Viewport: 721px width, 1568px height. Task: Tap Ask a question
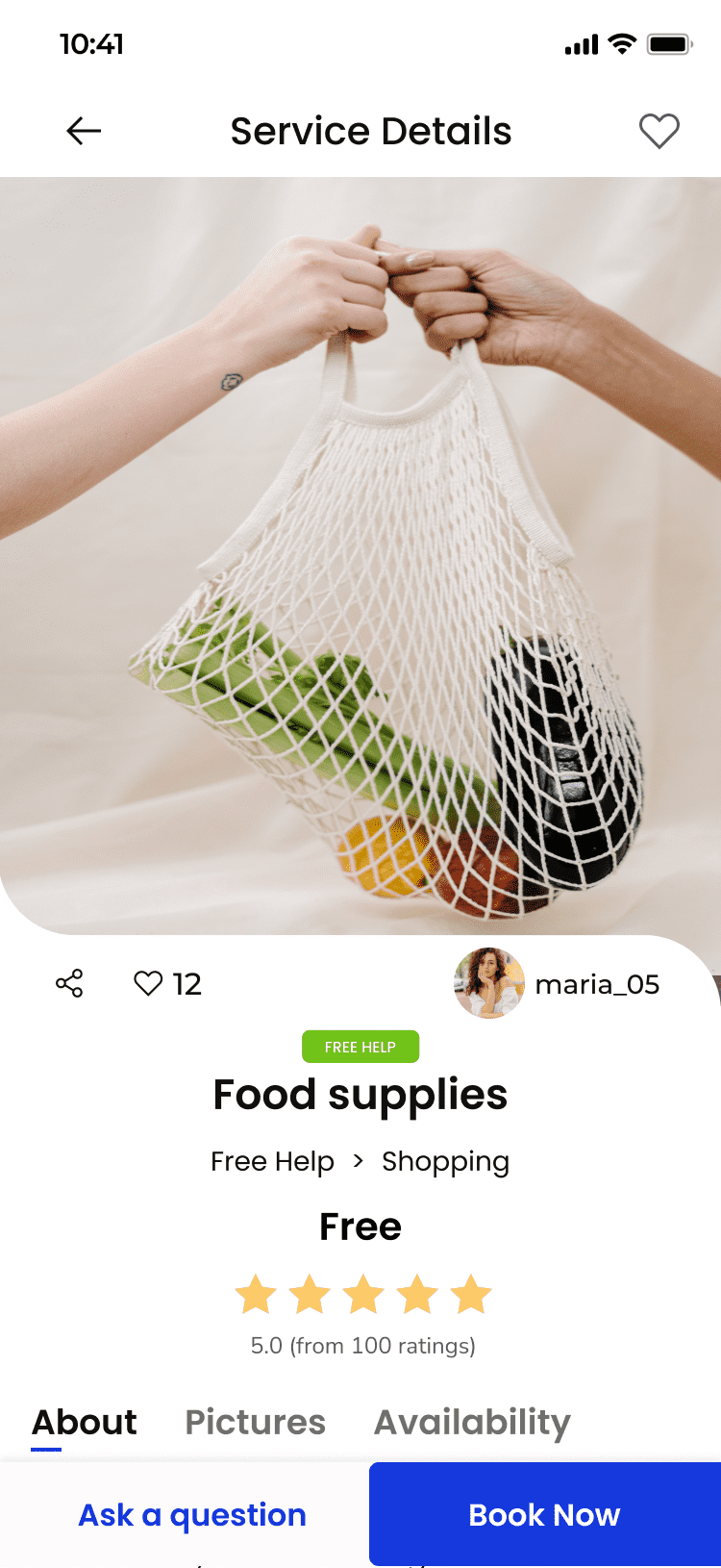(x=191, y=1514)
